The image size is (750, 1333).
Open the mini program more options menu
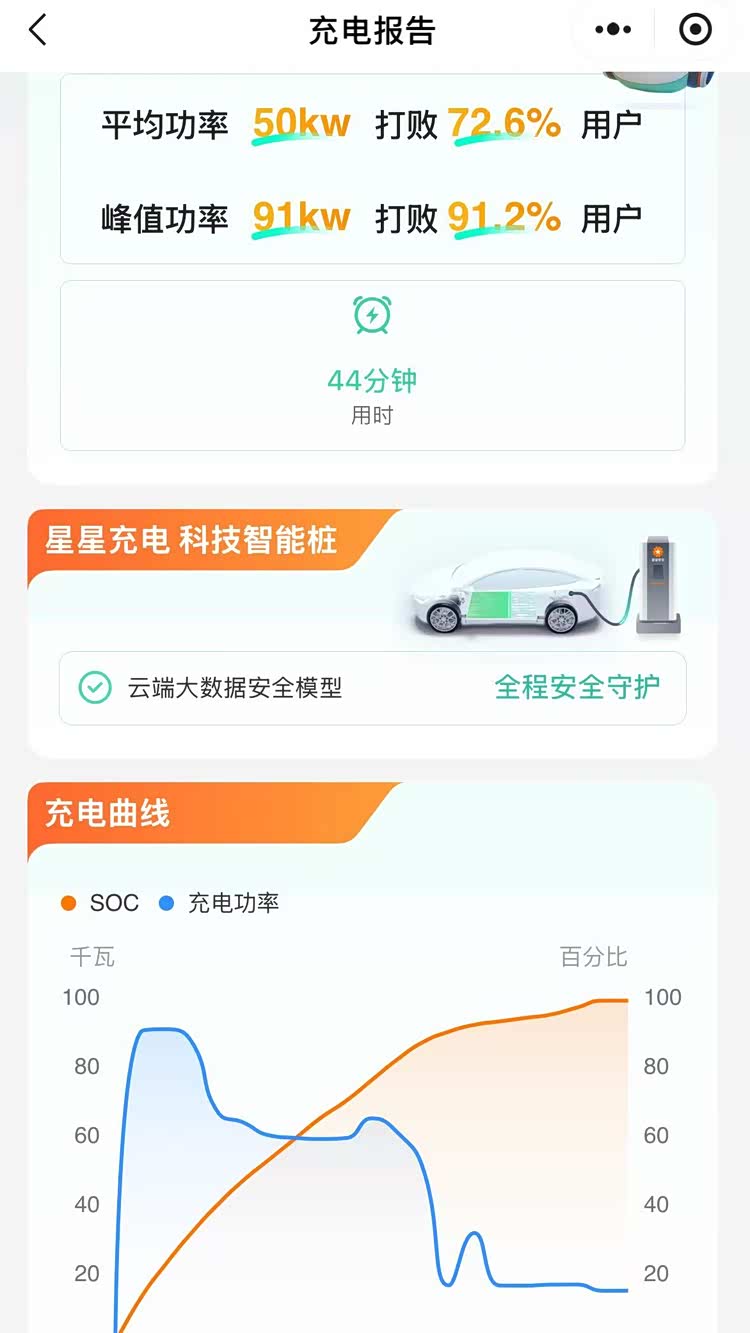coord(612,30)
